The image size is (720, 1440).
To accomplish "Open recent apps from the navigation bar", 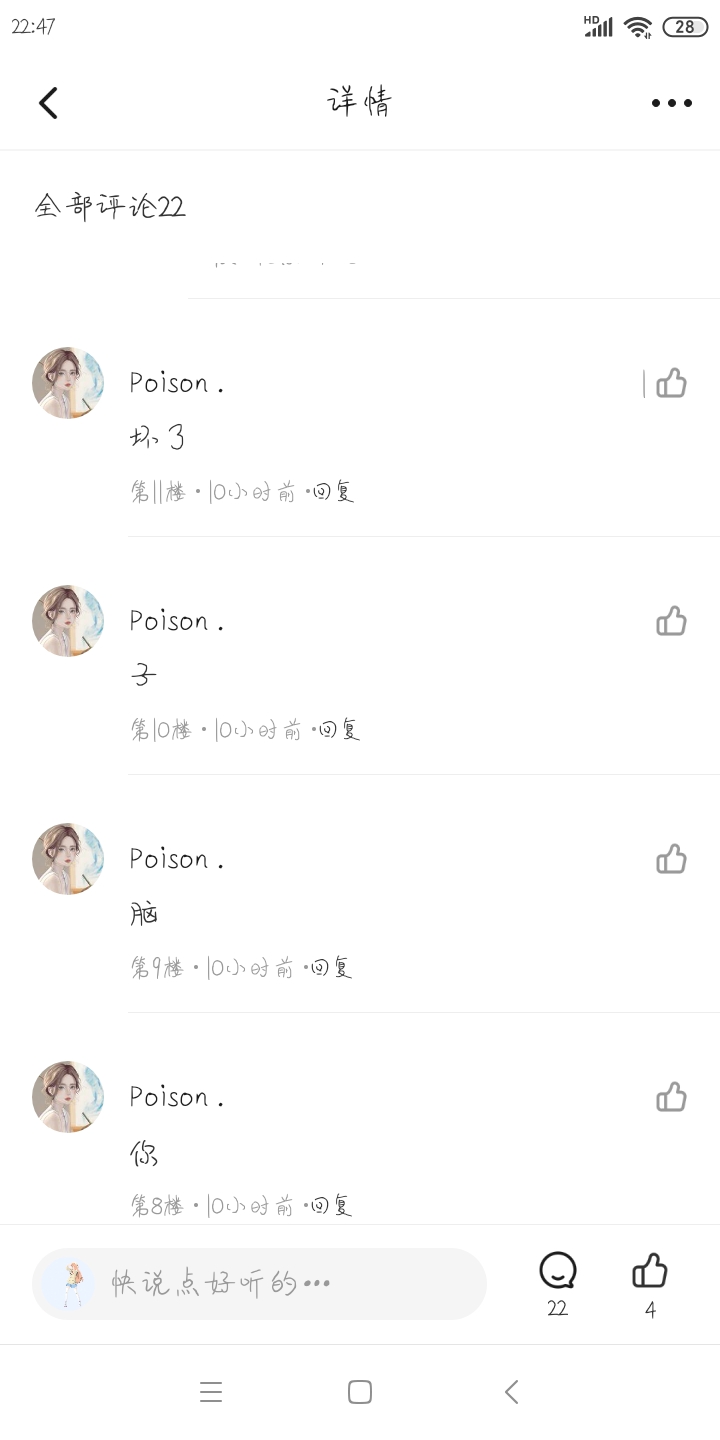I will click(x=210, y=1392).
